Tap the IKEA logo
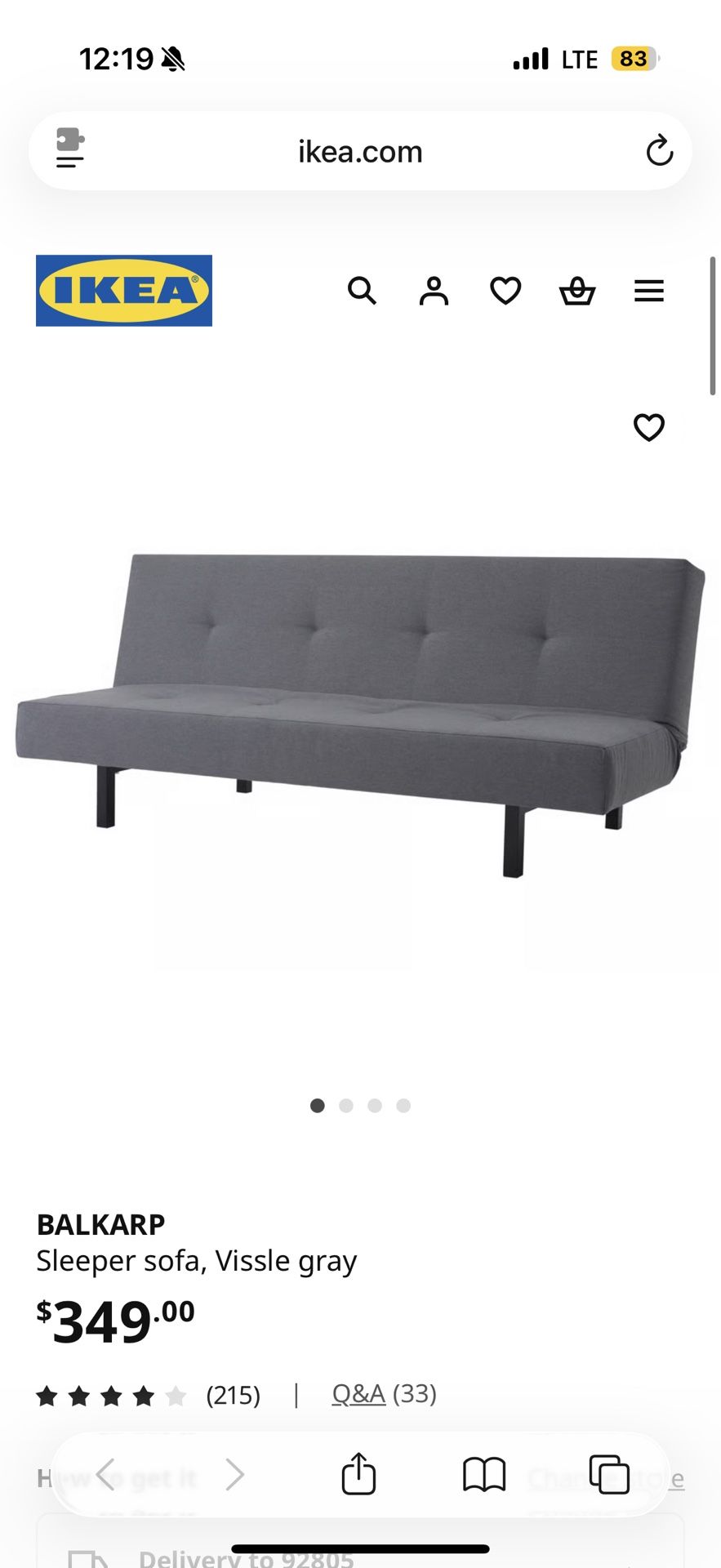This screenshot has height=1568, width=721. (x=123, y=292)
